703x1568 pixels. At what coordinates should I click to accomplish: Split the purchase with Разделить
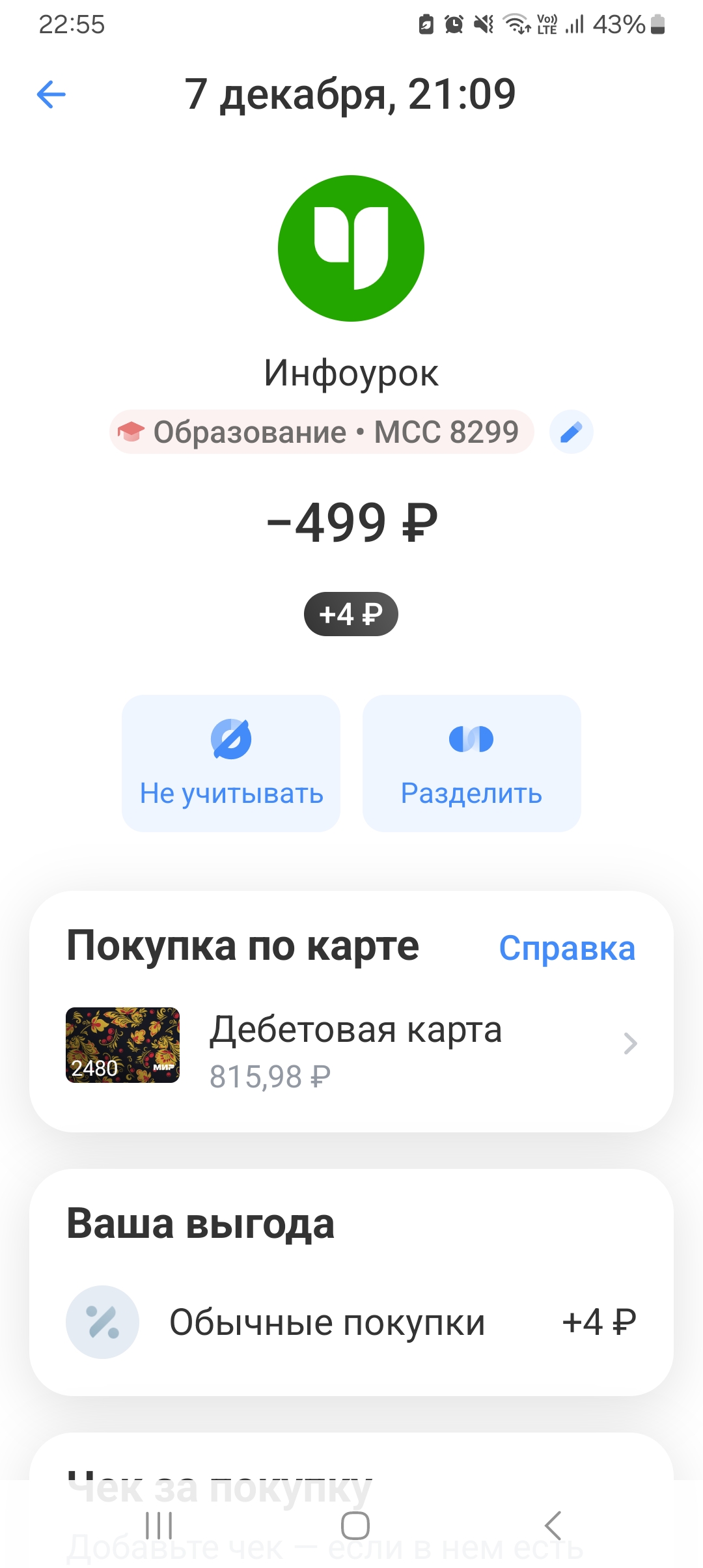click(x=471, y=763)
